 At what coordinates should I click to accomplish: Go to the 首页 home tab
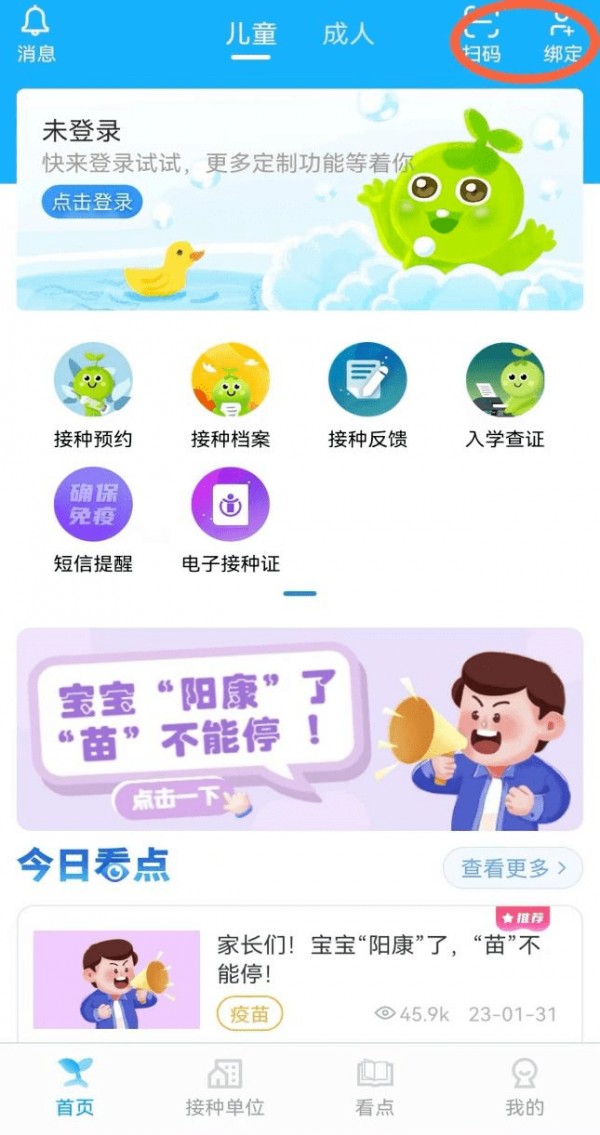tap(75, 1087)
